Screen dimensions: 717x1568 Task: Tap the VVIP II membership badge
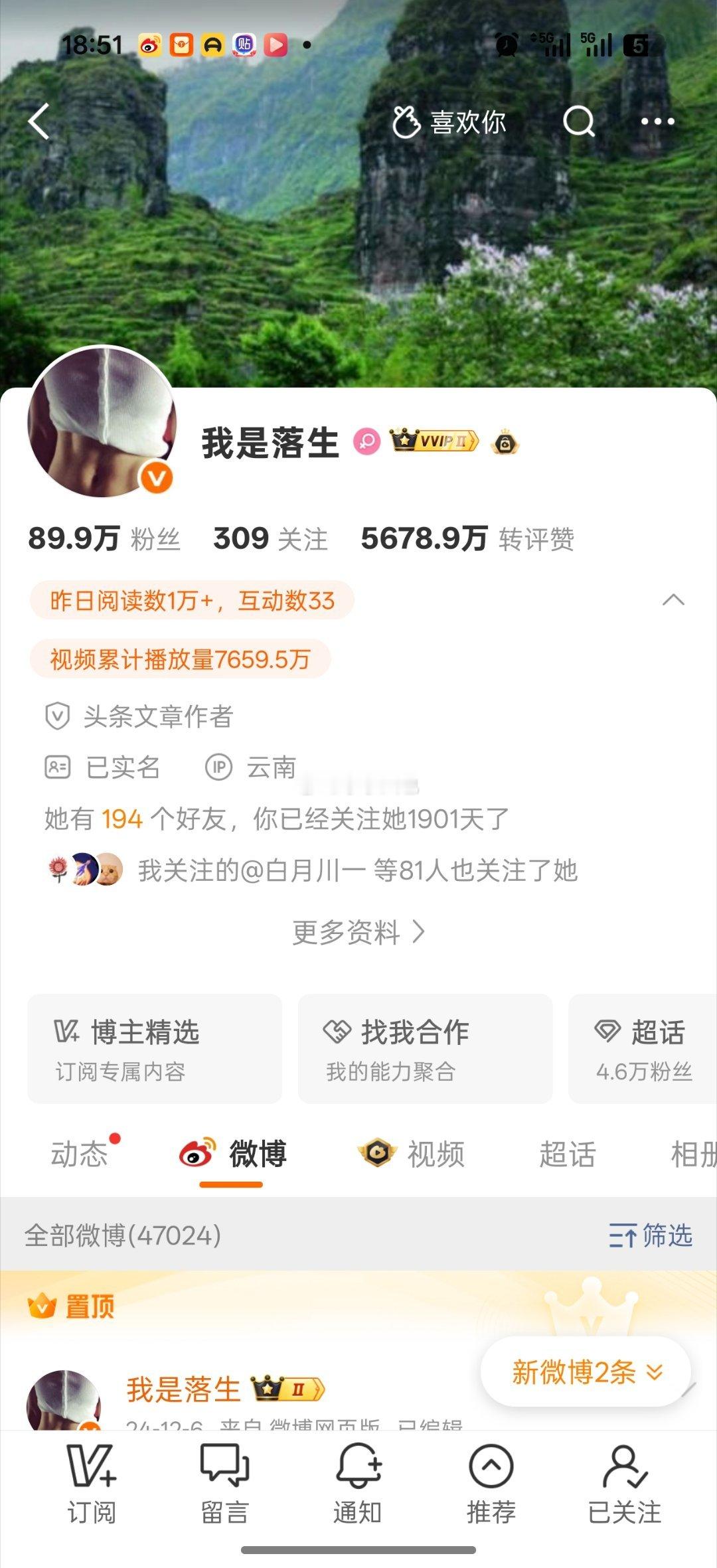pyautogui.click(x=435, y=441)
